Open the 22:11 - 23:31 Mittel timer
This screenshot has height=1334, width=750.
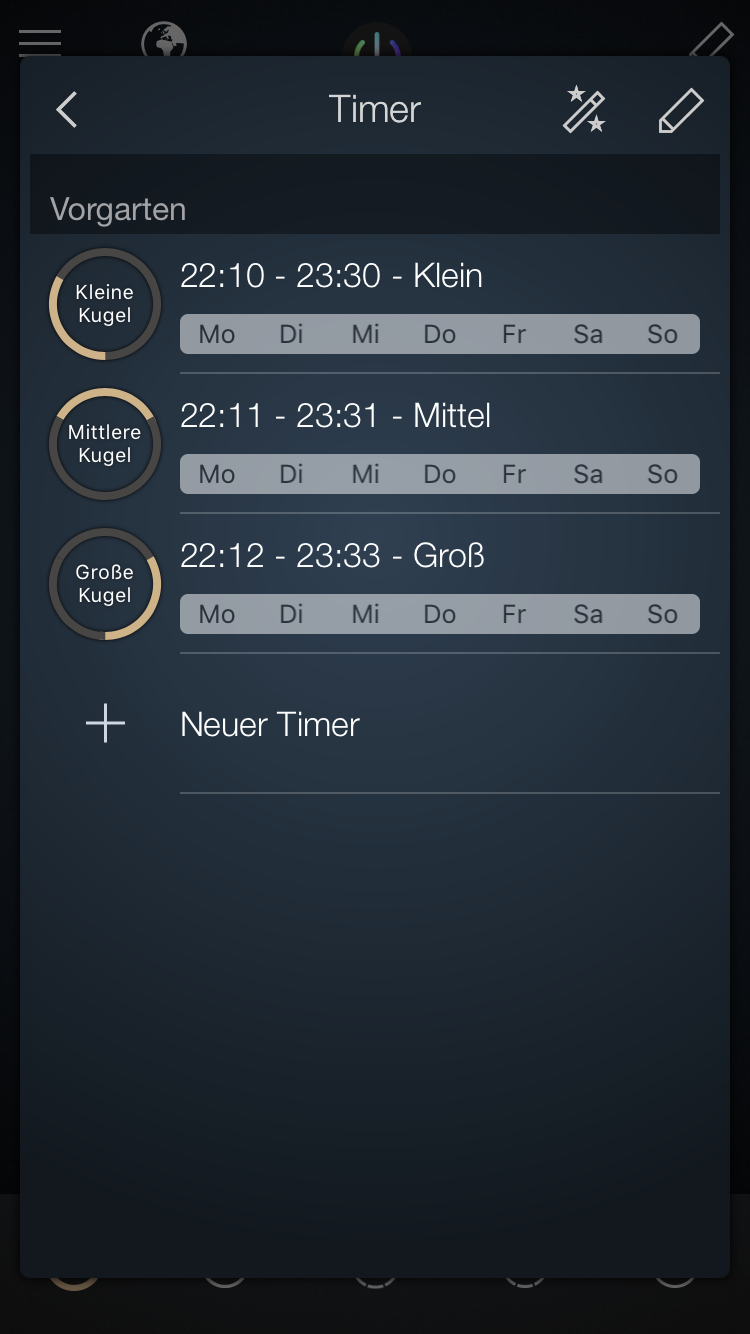pyautogui.click(x=335, y=416)
